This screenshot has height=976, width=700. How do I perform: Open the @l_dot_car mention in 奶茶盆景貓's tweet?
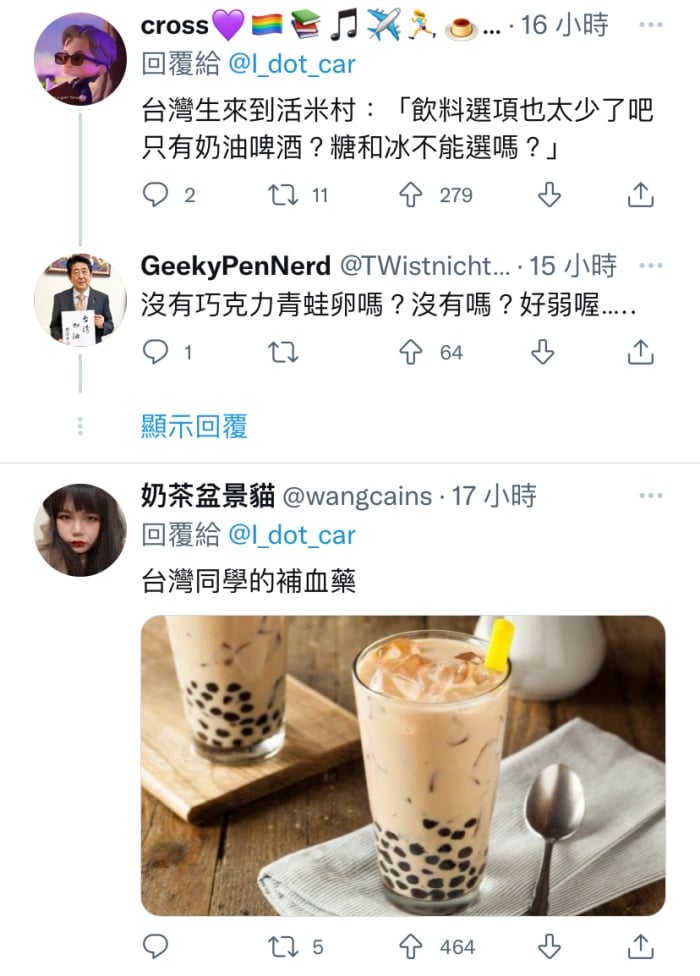291,535
